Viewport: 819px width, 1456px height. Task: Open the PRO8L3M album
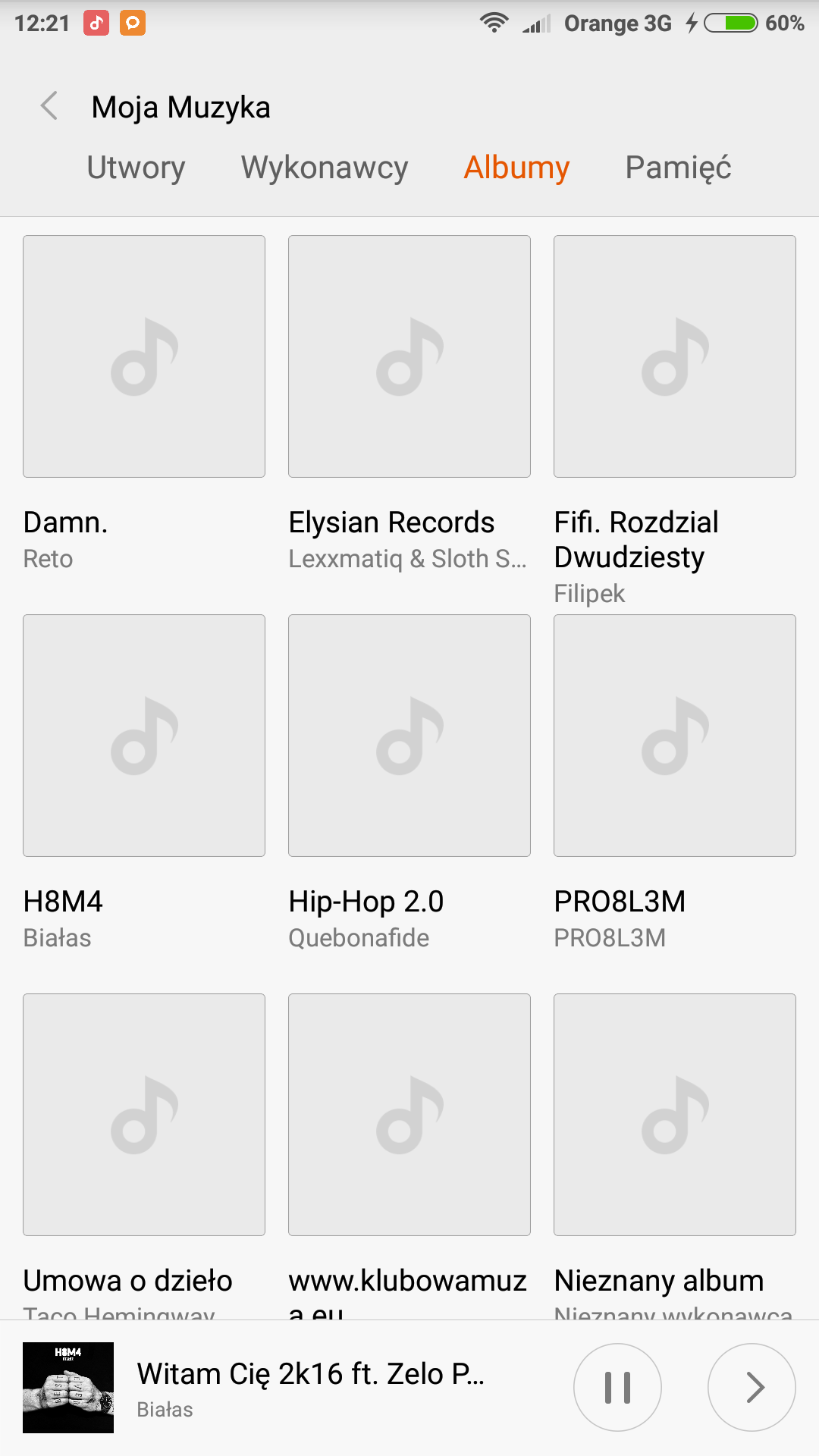[x=675, y=736]
